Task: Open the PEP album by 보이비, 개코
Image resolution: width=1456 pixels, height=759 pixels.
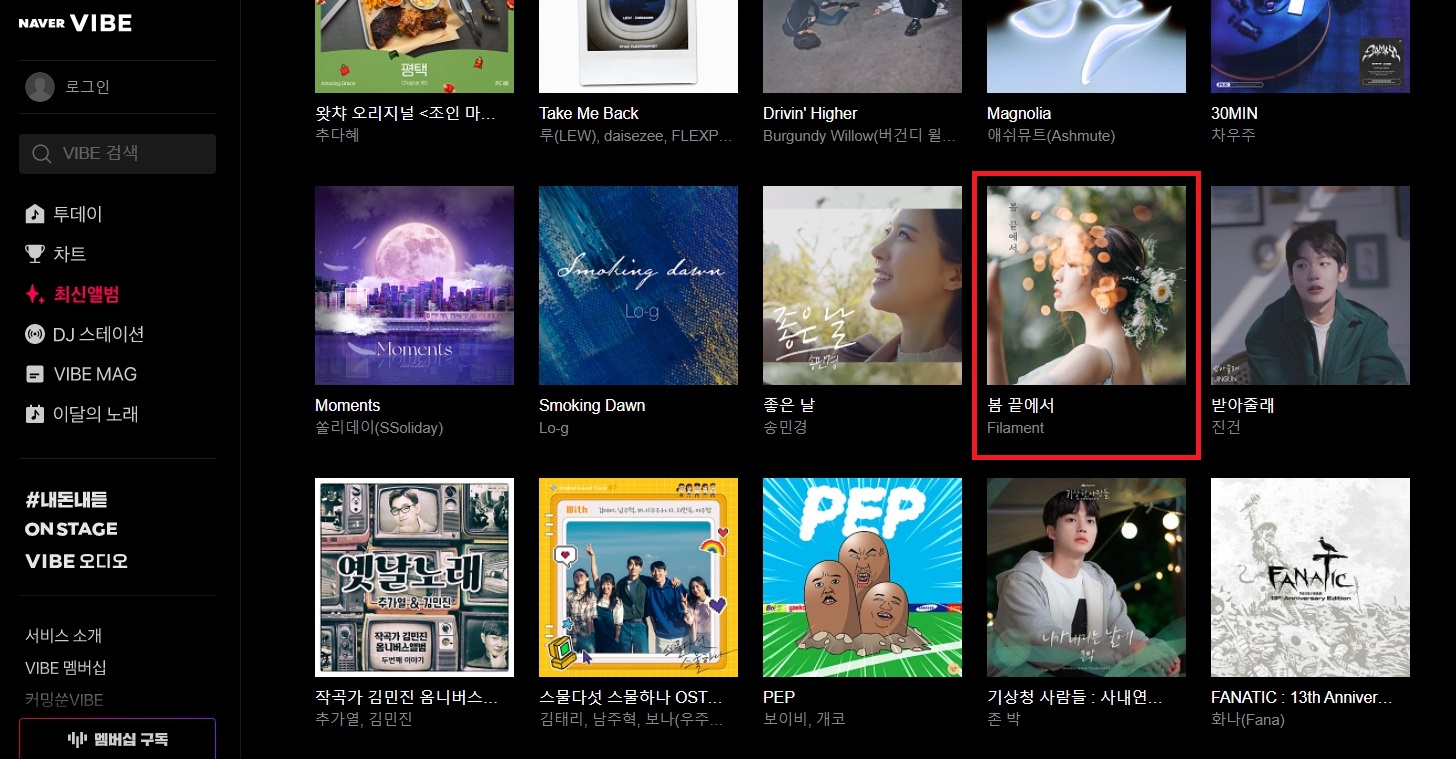Action: (862, 577)
